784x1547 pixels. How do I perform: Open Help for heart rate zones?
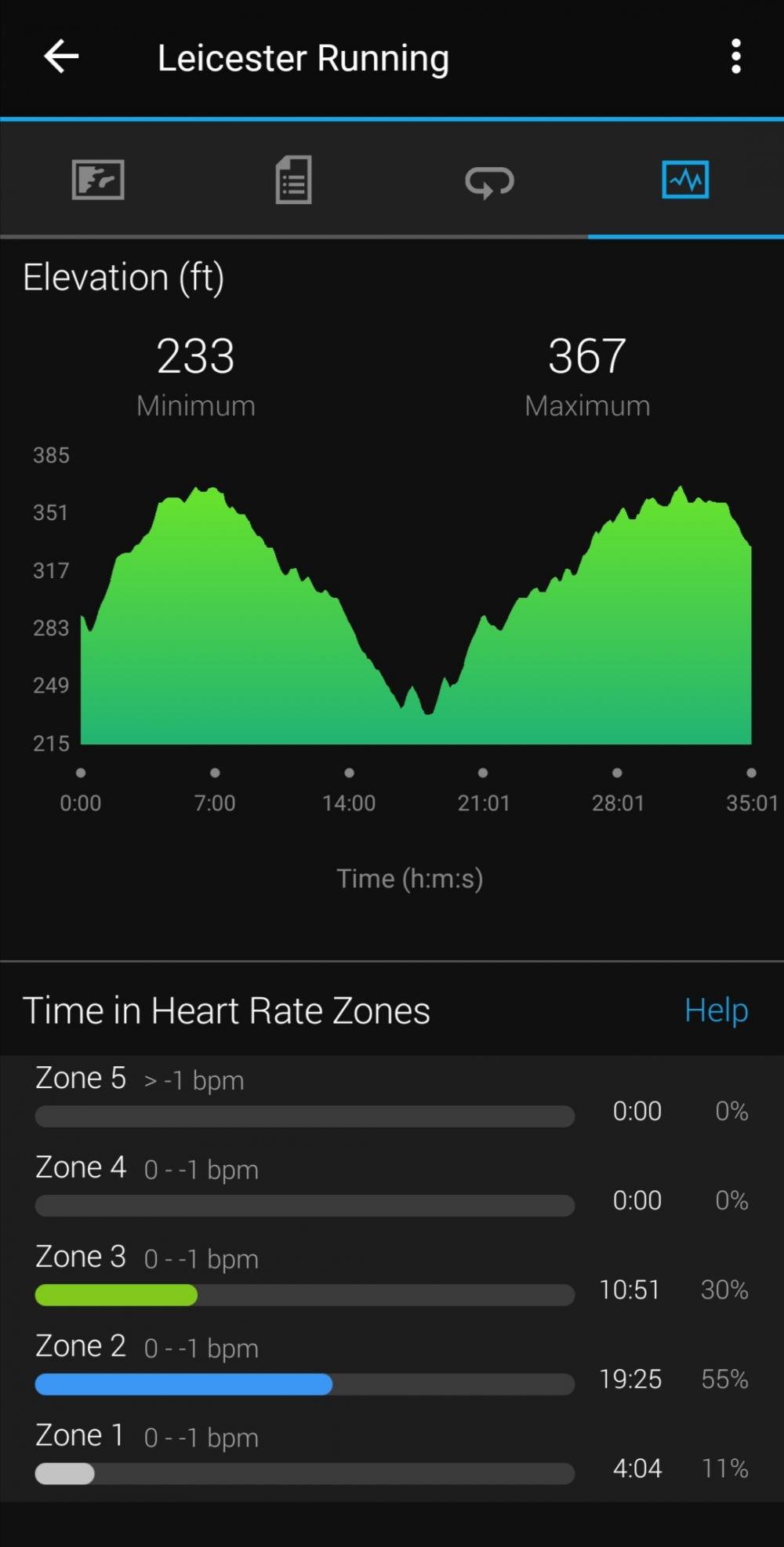click(x=716, y=1010)
